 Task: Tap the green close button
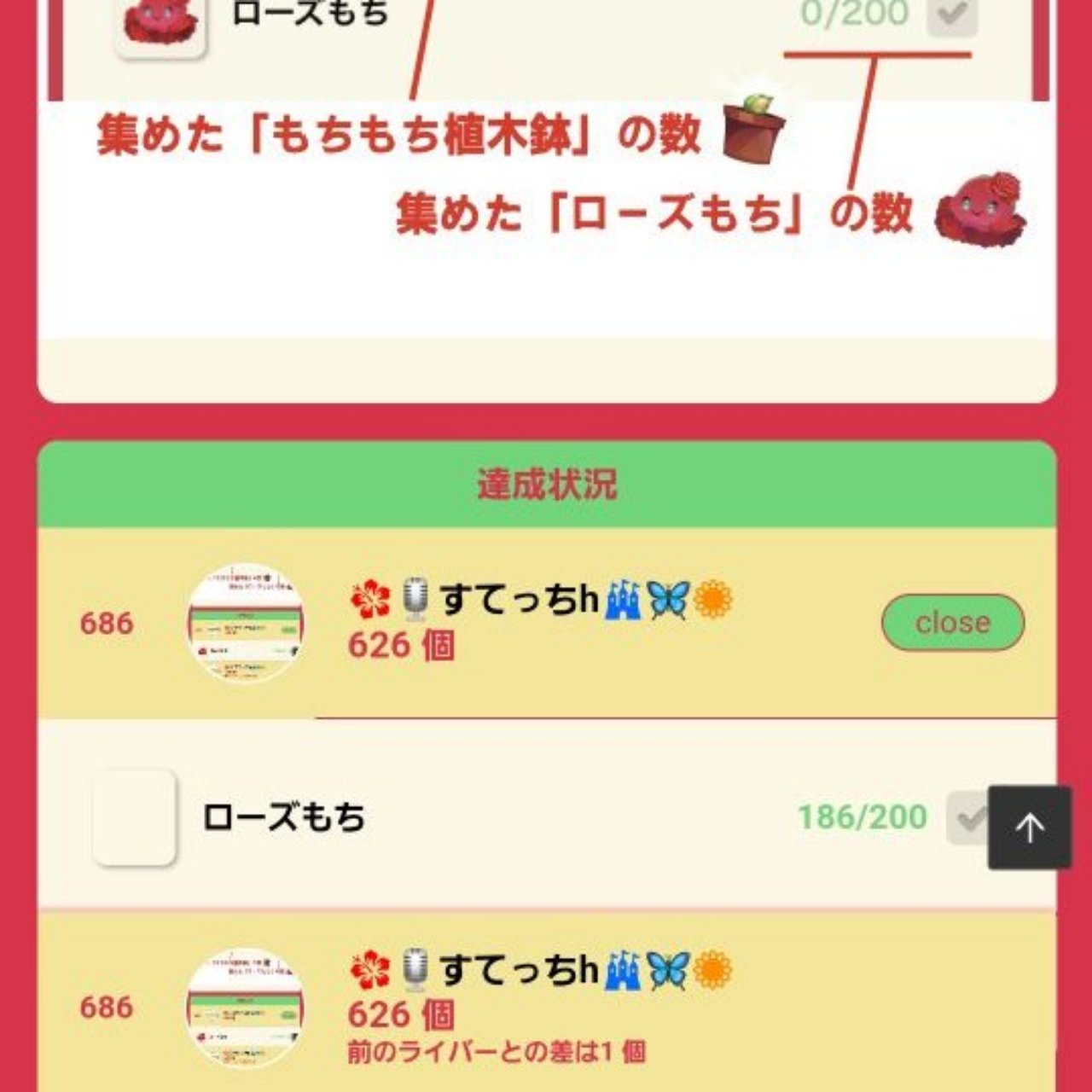tap(952, 623)
